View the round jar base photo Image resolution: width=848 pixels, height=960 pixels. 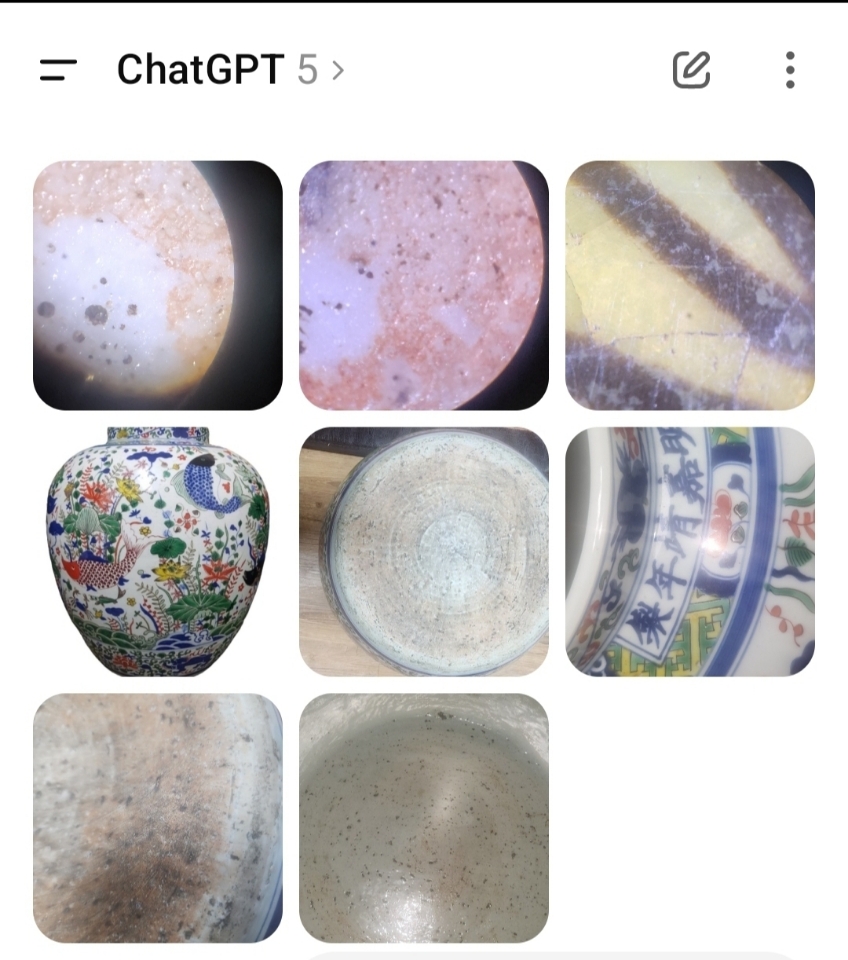[424, 552]
